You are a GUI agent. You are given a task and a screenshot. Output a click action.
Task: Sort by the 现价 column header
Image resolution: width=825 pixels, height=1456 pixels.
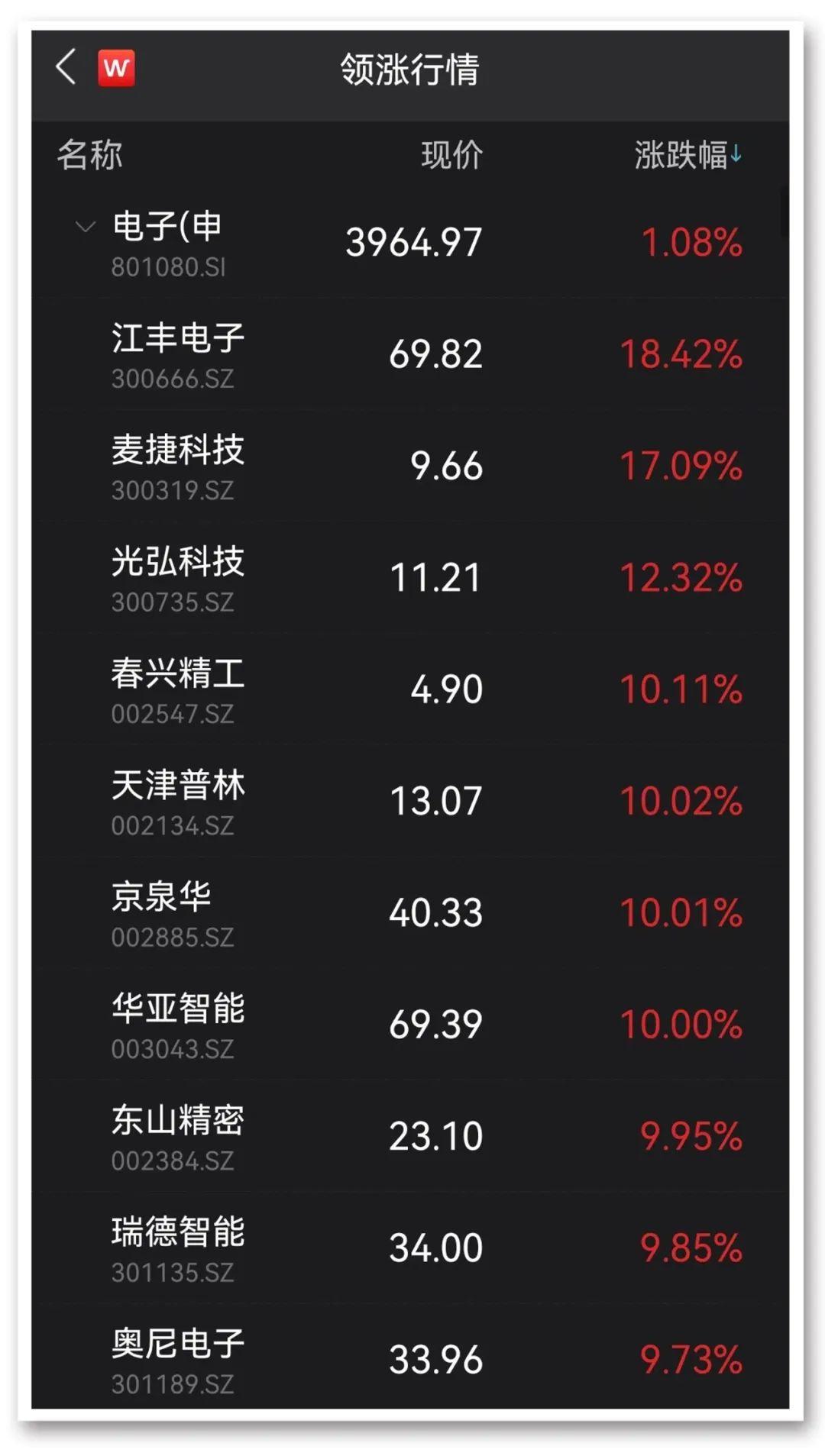pyautogui.click(x=451, y=155)
